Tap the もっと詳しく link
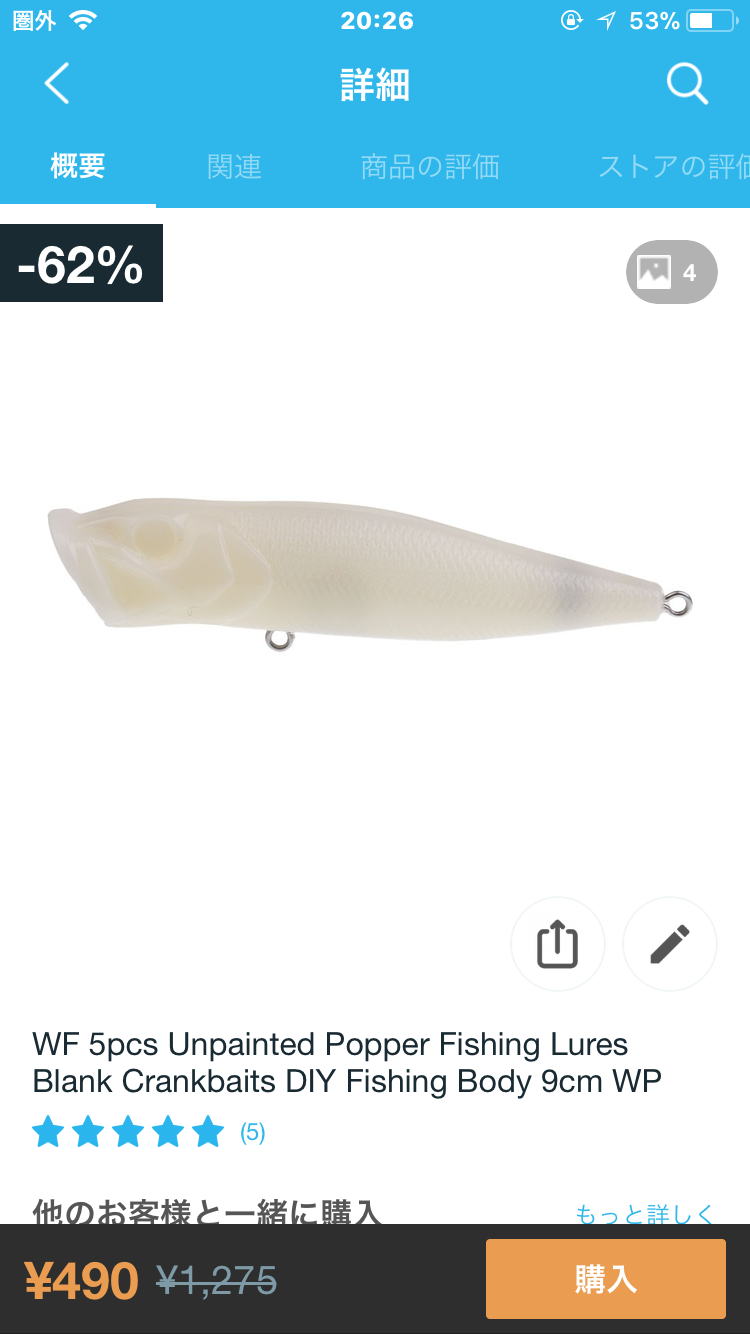The width and height of the screenshot is (750, 1334). point(645,1214)
